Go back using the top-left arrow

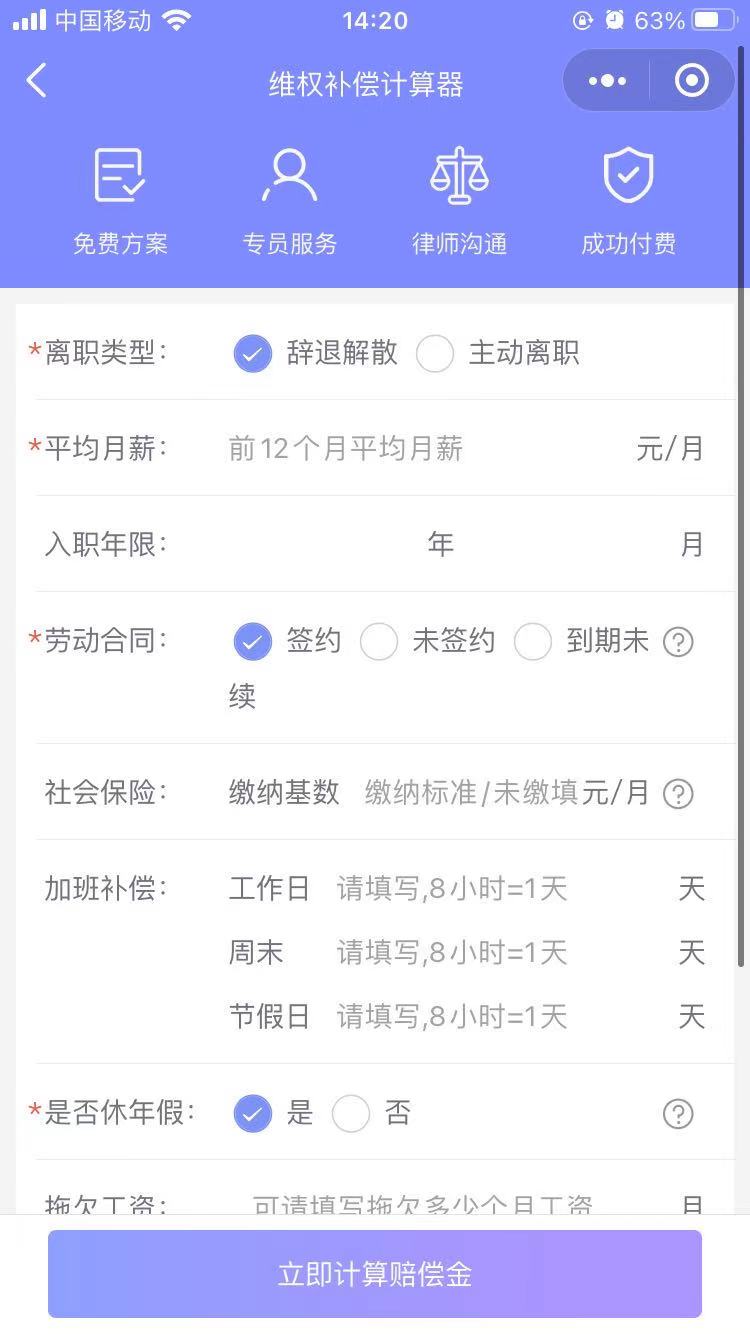(x=36, y=81)
